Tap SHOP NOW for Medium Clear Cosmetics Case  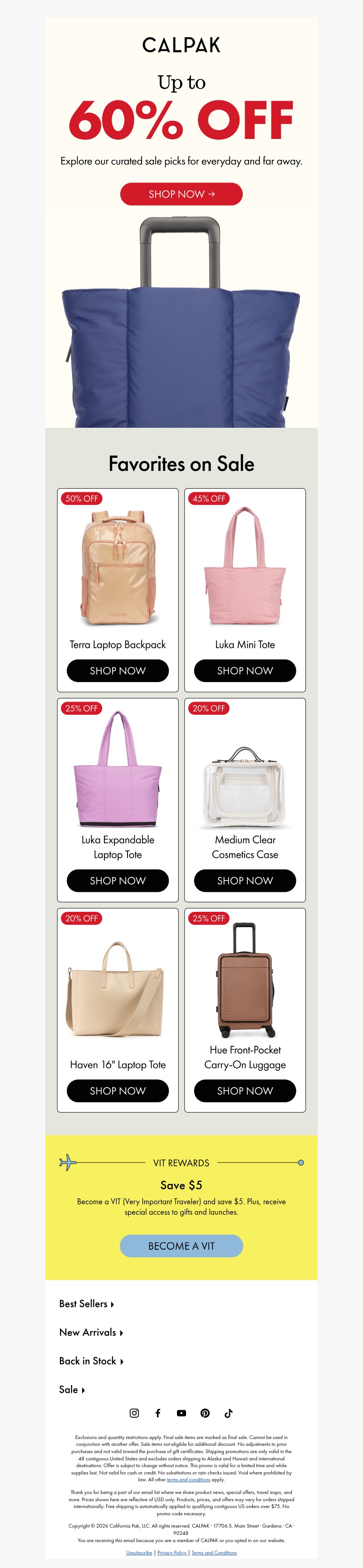pos(245,881)
